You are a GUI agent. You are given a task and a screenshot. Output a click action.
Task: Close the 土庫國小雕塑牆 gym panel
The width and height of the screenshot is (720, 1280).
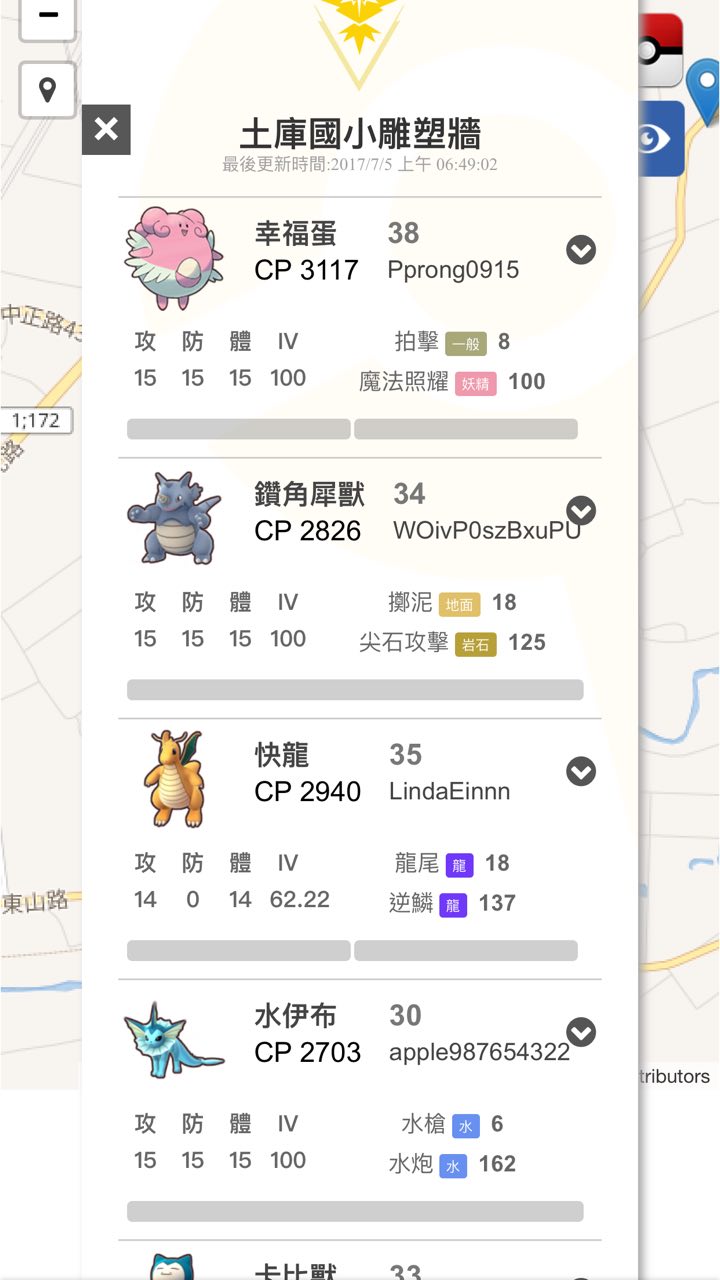(x=106, y=130)
